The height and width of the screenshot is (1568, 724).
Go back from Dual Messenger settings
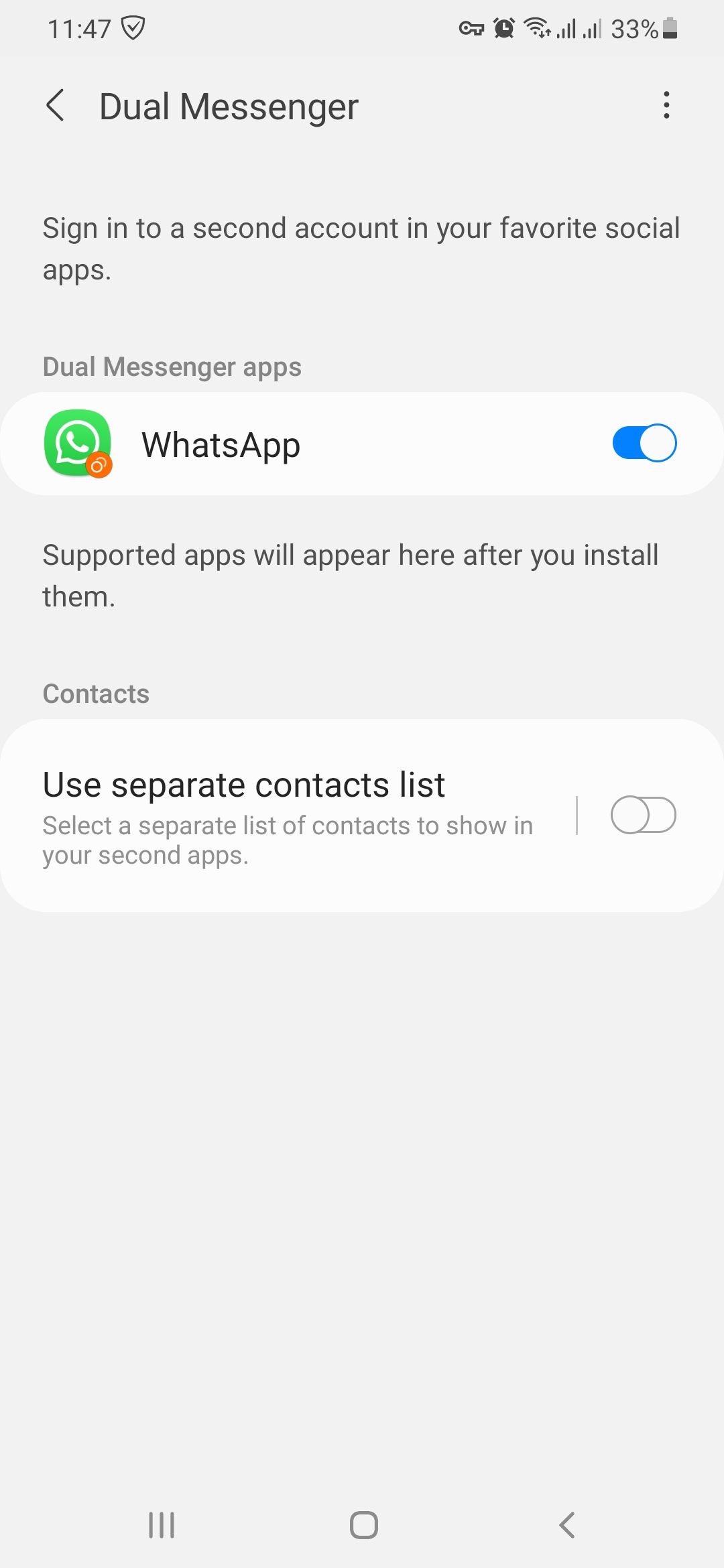[x=55, y=106]
